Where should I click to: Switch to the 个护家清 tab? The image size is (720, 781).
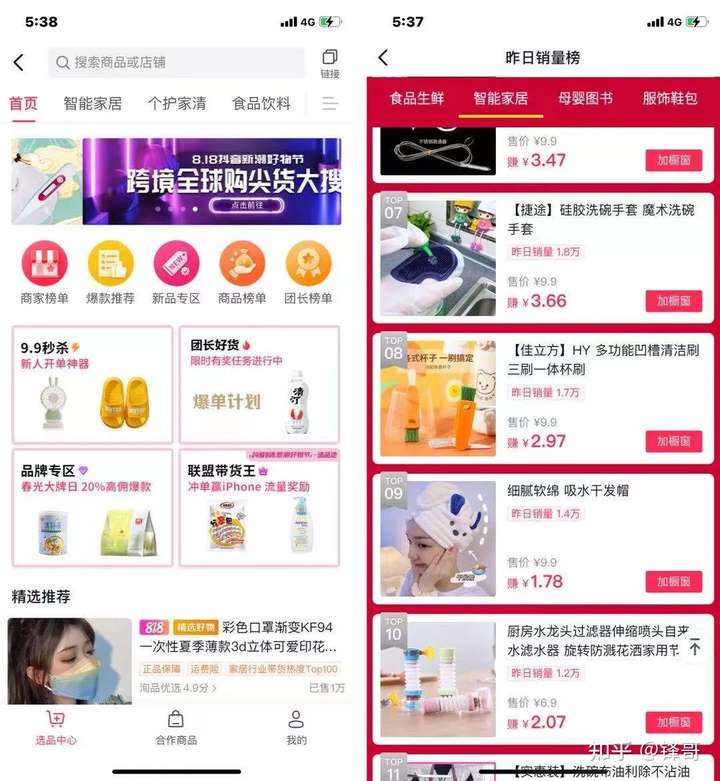point(177,103)
